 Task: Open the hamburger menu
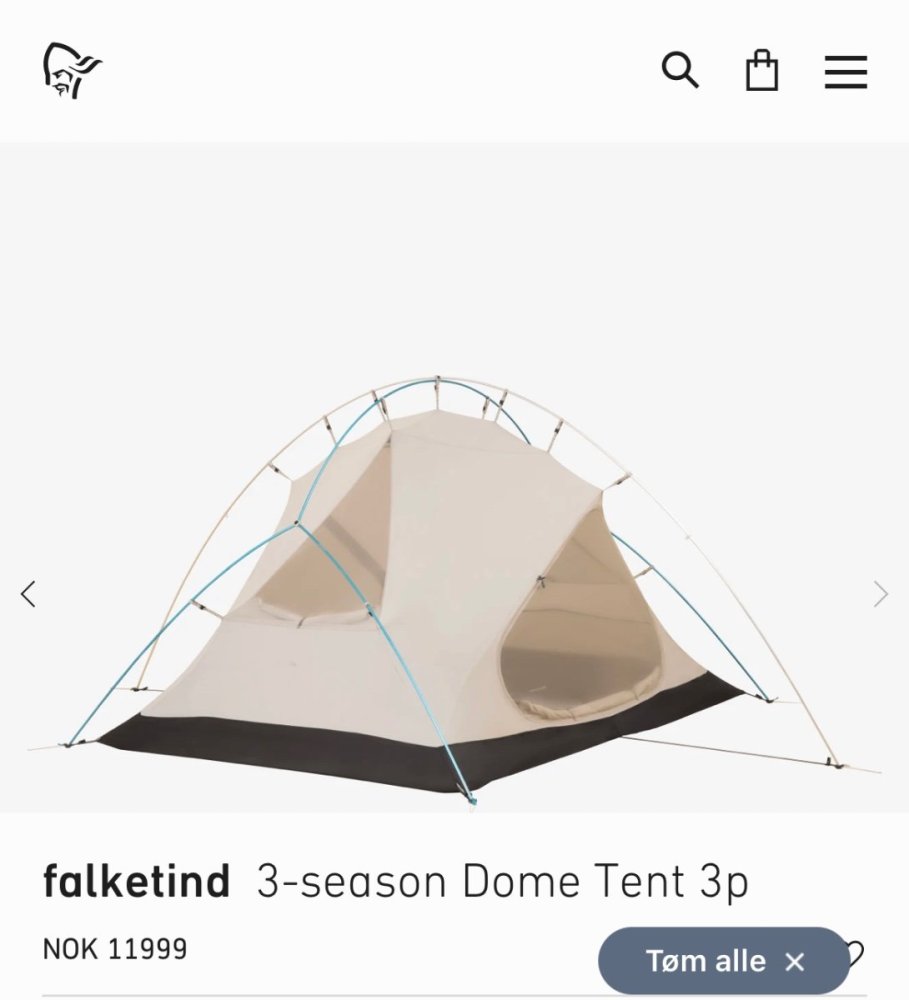pyautogui.click(x=845, y=72)
